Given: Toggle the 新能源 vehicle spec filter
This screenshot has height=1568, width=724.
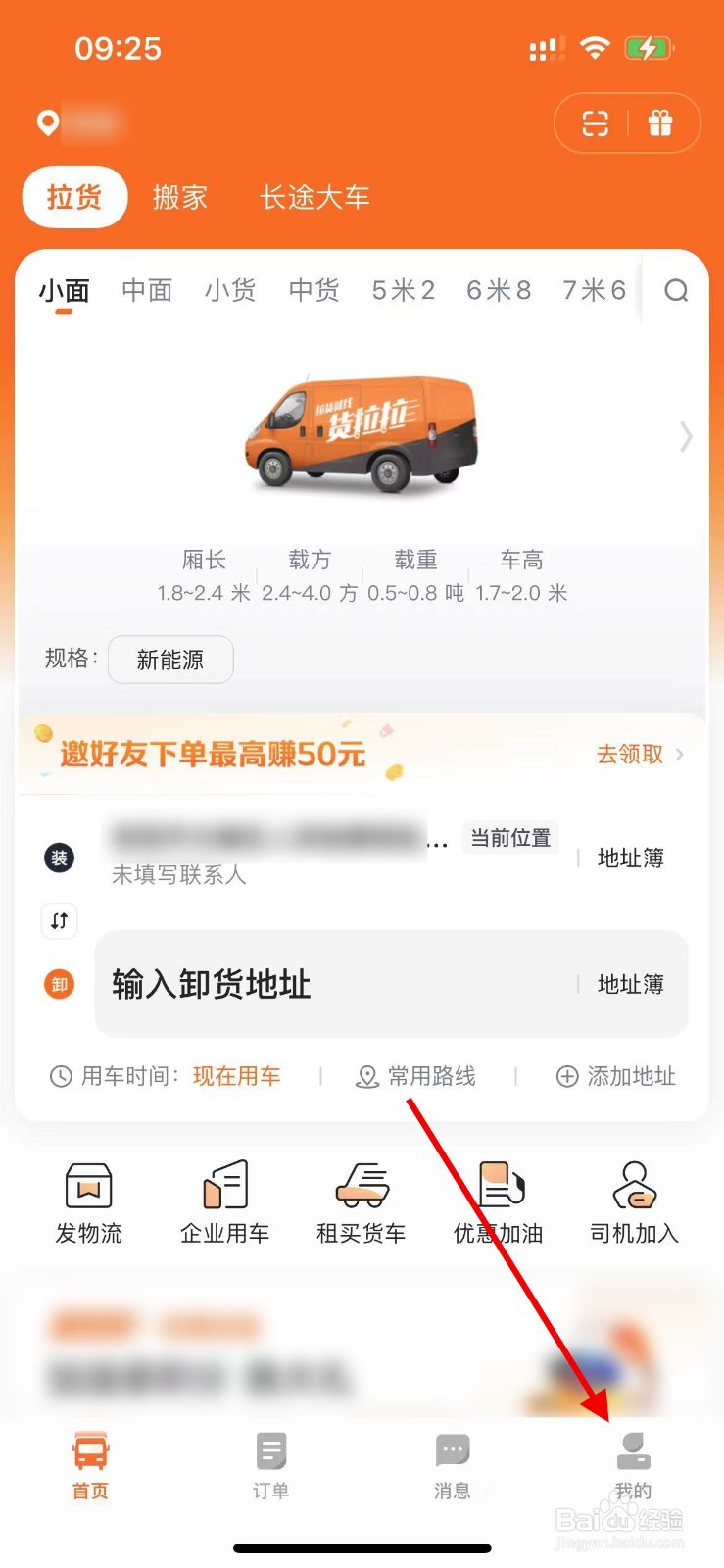Looking at the screenshot, I should pyautogui.click(x=169, y=660).
